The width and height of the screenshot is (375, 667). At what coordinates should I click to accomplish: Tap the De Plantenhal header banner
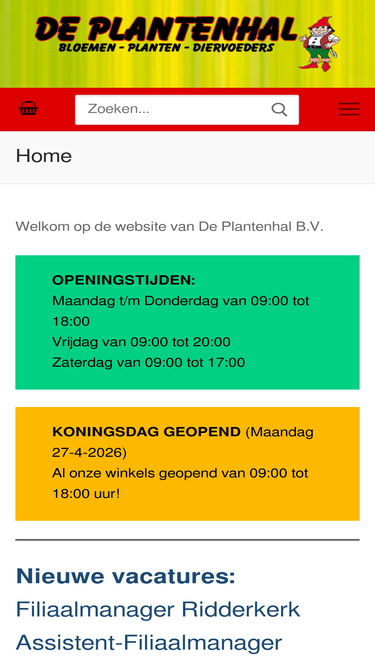click(x=188, y=44)
